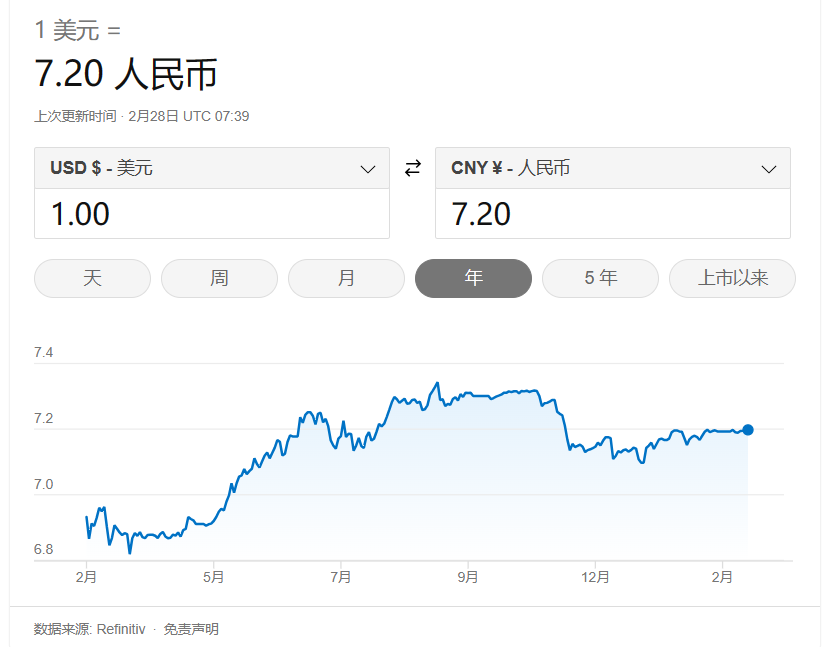829x647 pixels.
Task: Edit the 1.00 dollar amount field
Action: [211, 214]
